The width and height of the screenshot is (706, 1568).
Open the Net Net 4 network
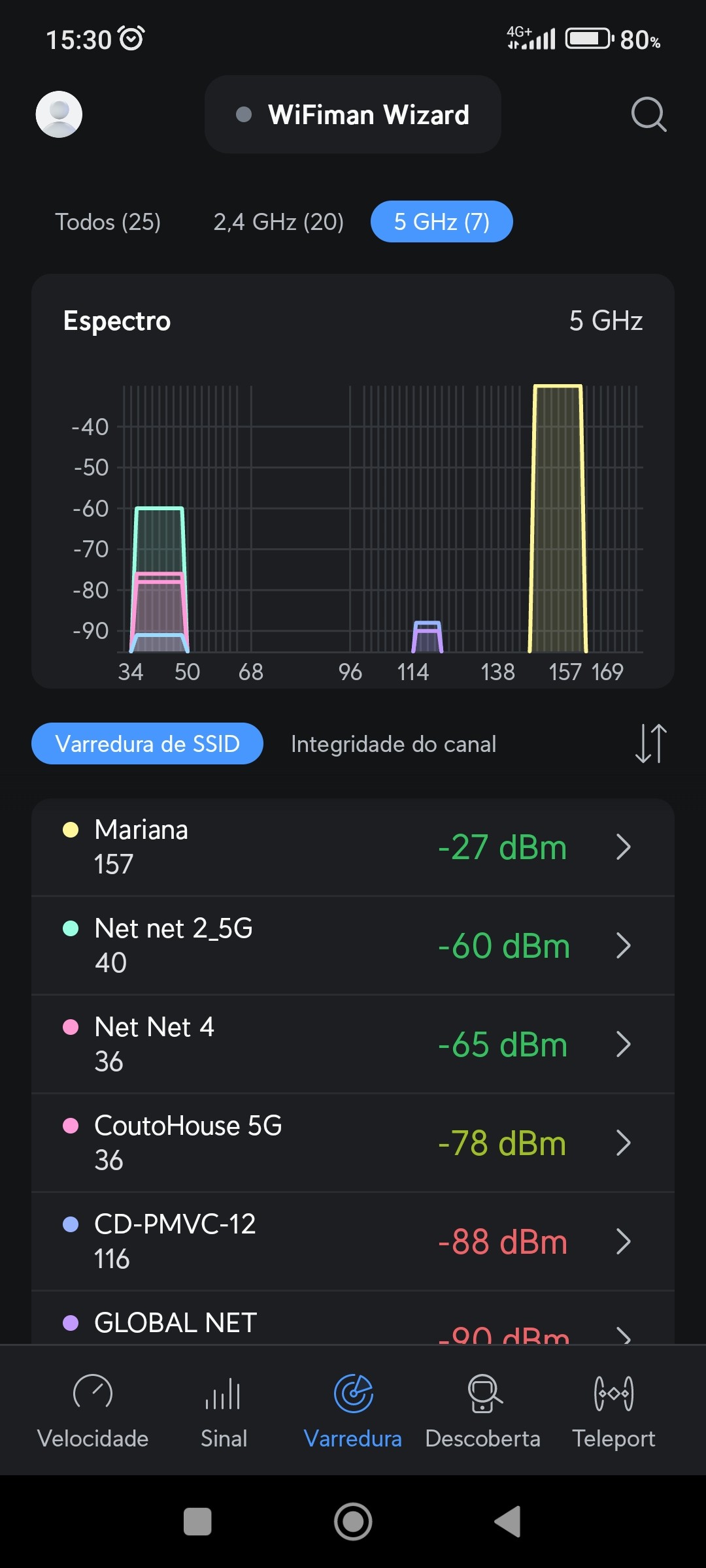(353, 1045)
